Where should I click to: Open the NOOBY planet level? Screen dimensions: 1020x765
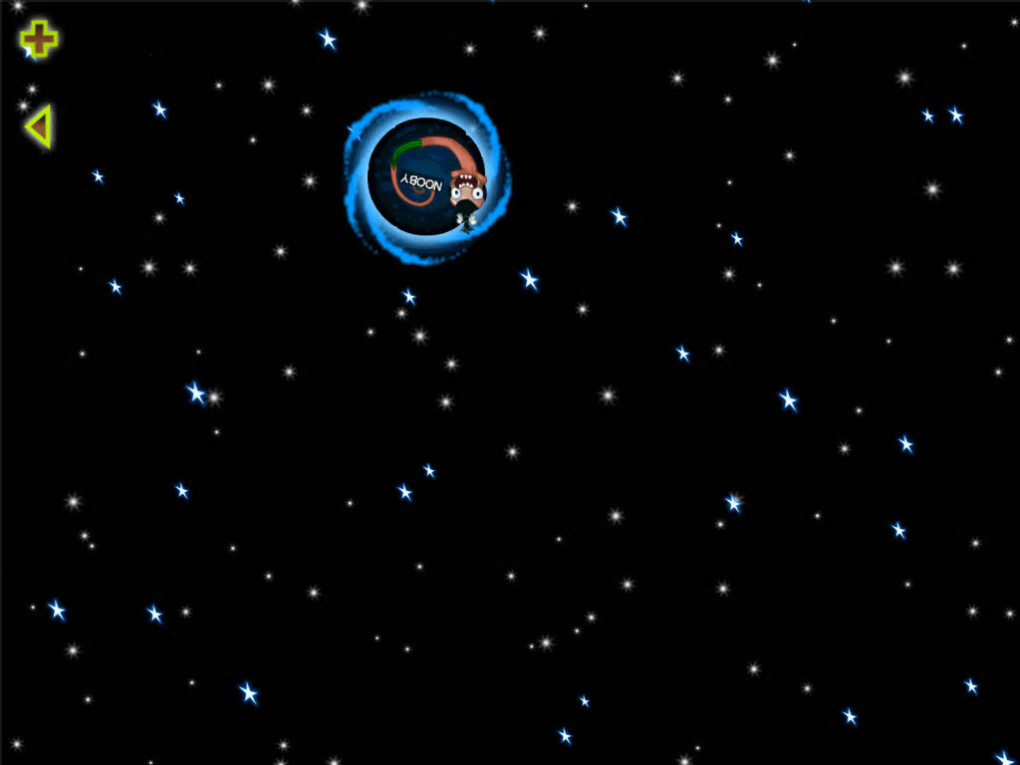point(426,177)
